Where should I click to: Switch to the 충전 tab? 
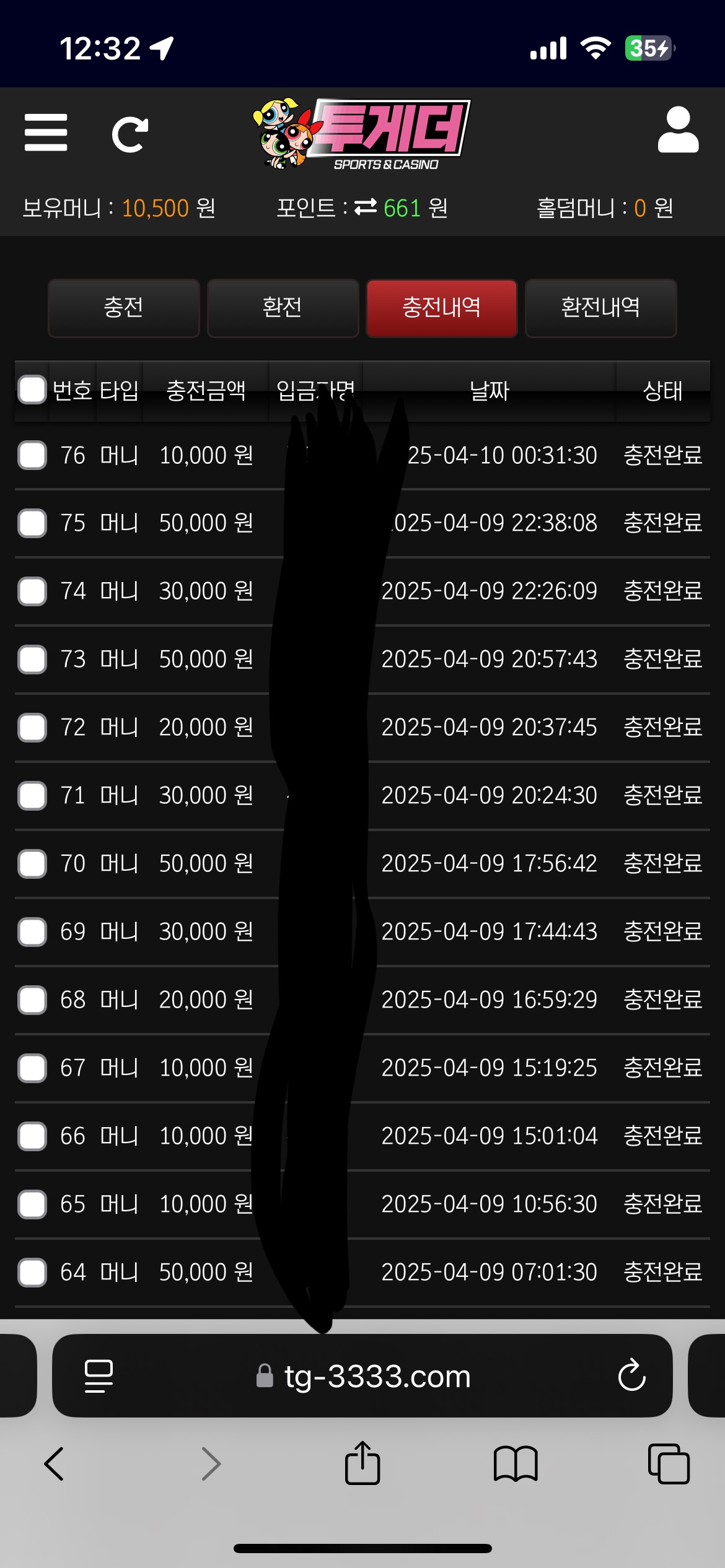(x=123, y=308)
